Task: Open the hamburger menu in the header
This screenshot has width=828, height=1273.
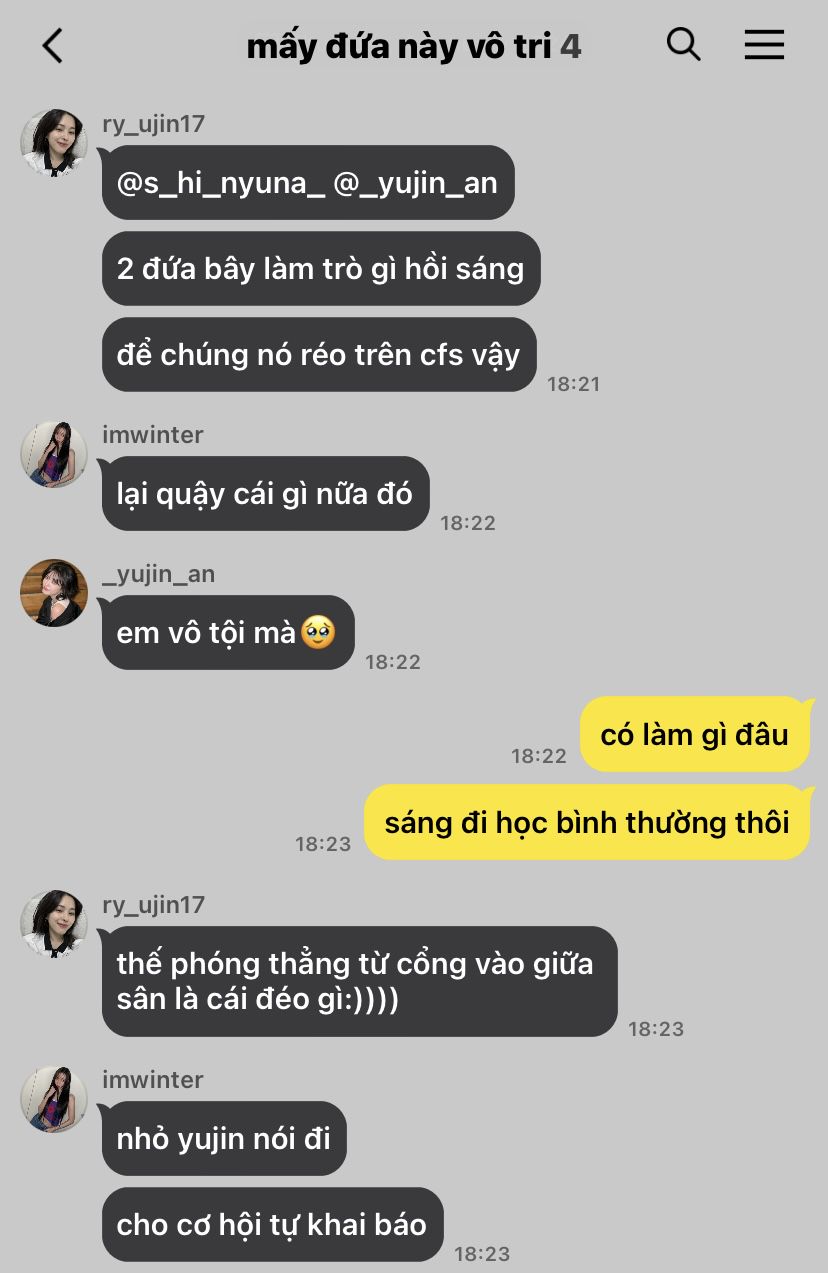Action: click(764, 45)
